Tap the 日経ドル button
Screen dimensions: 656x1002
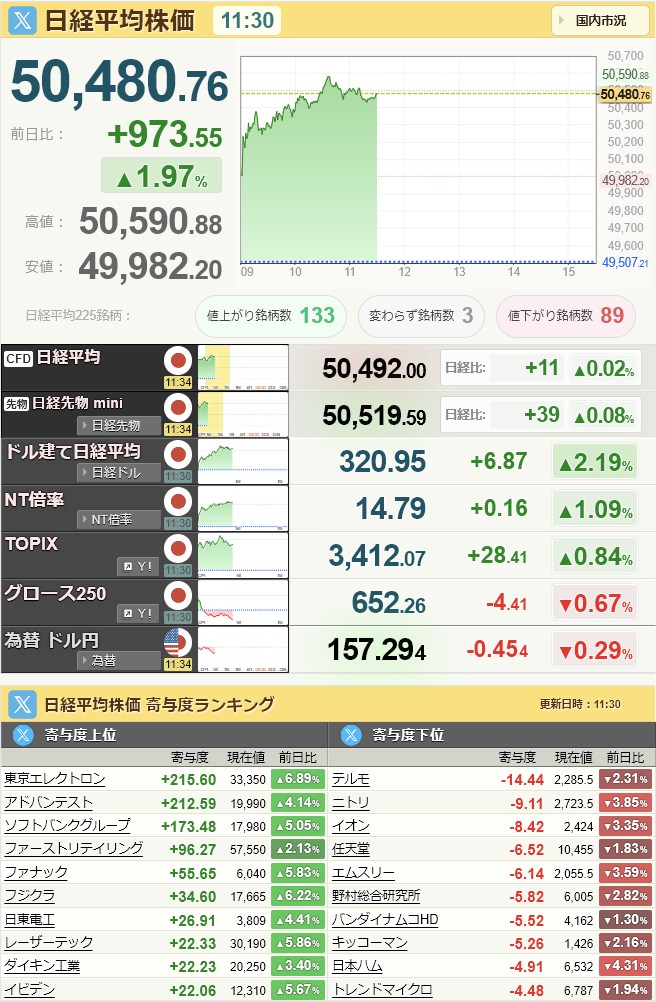118,473
